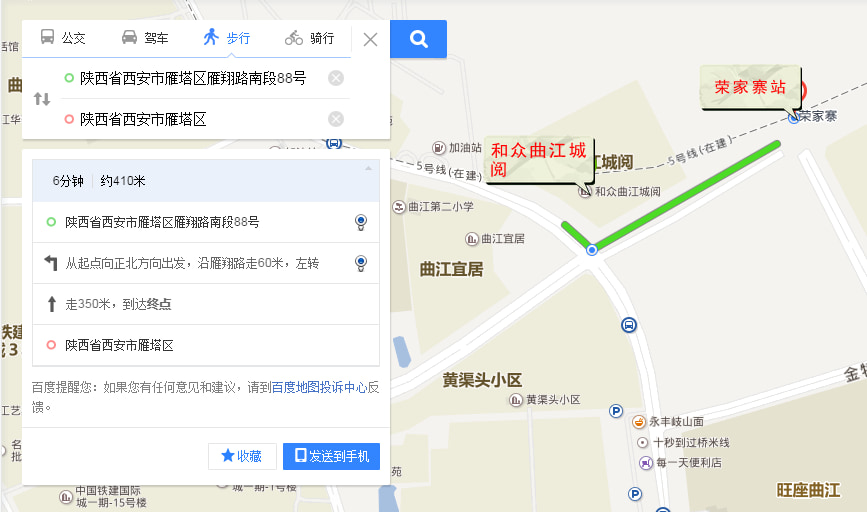Open step 沿雁翔路走60米，左转
Screen dimensions: 867x512
click(190, 263)
